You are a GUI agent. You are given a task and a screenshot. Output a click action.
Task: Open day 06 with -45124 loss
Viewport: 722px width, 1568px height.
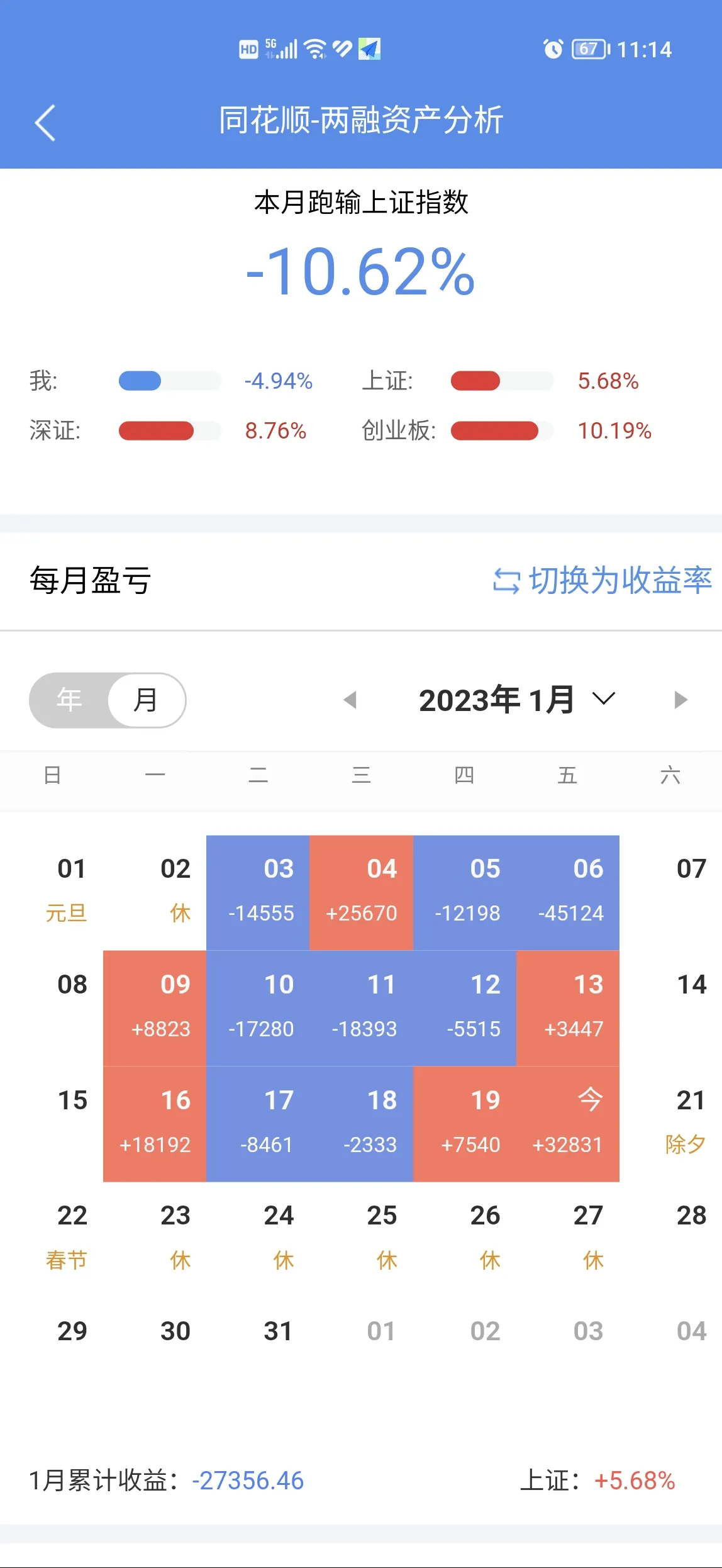coord(568,892)
